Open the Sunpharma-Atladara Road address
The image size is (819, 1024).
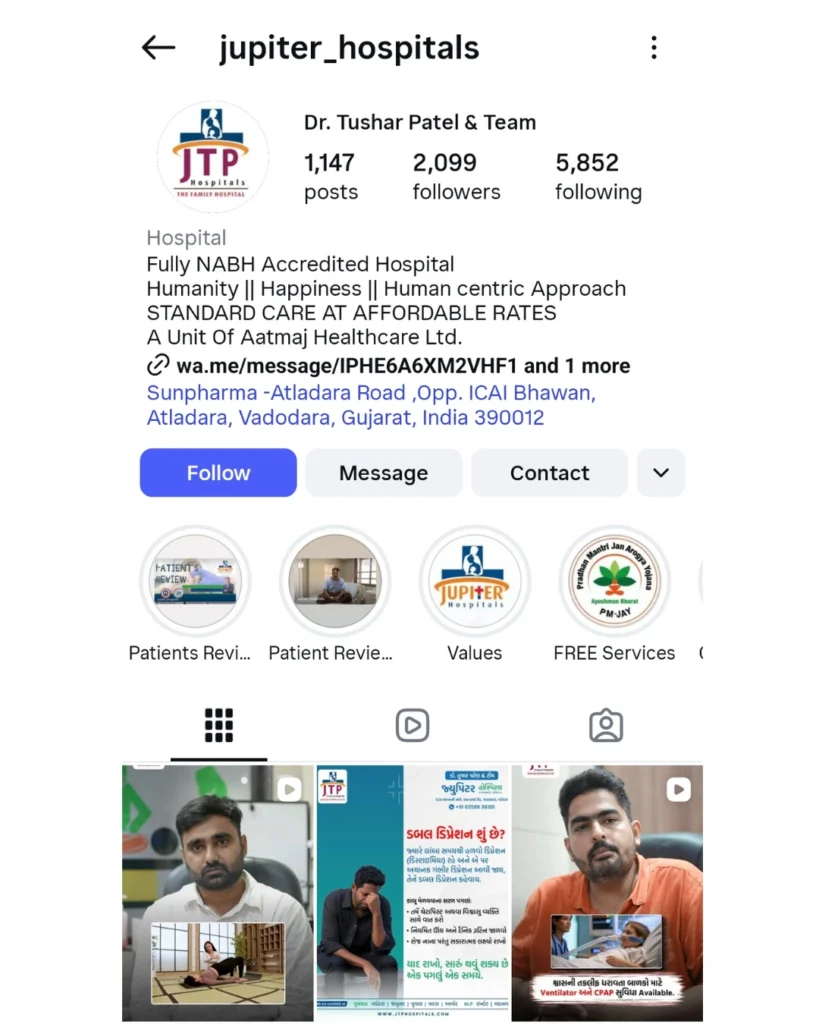pos(371,405)
